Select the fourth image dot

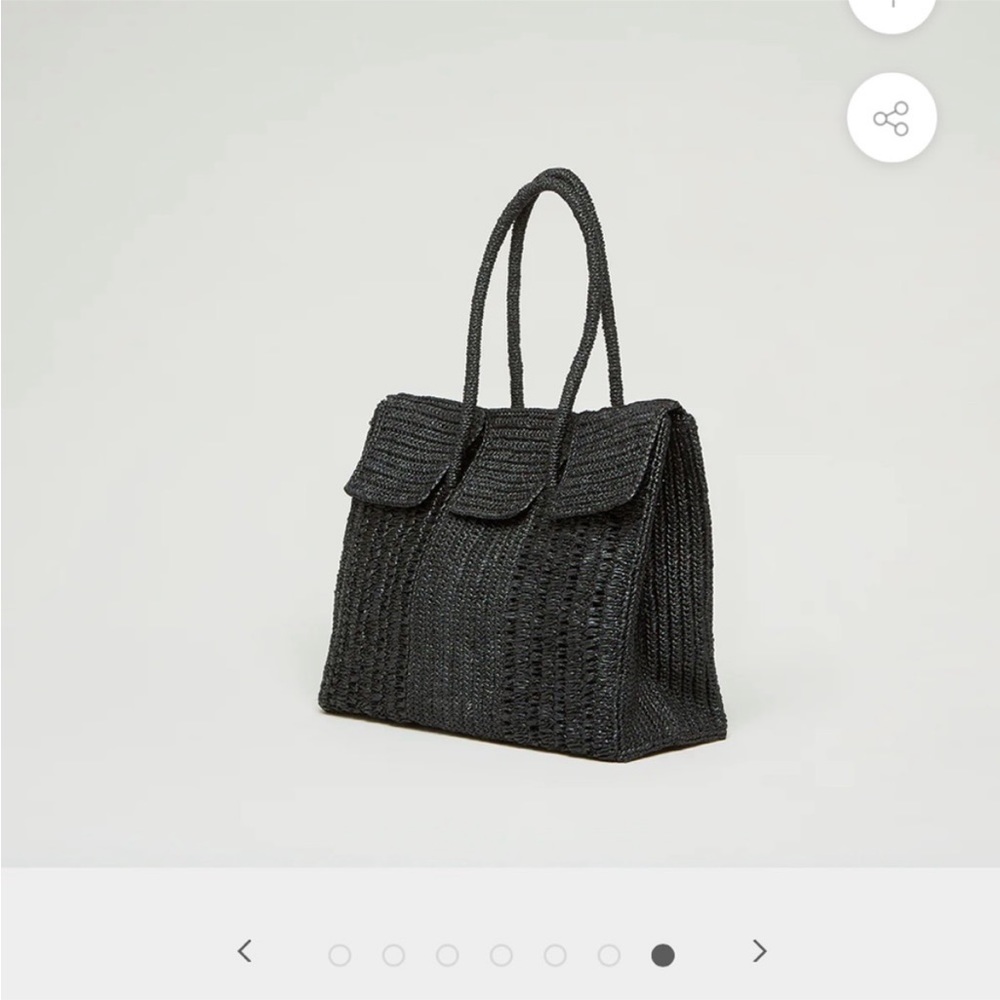(502, 955)
